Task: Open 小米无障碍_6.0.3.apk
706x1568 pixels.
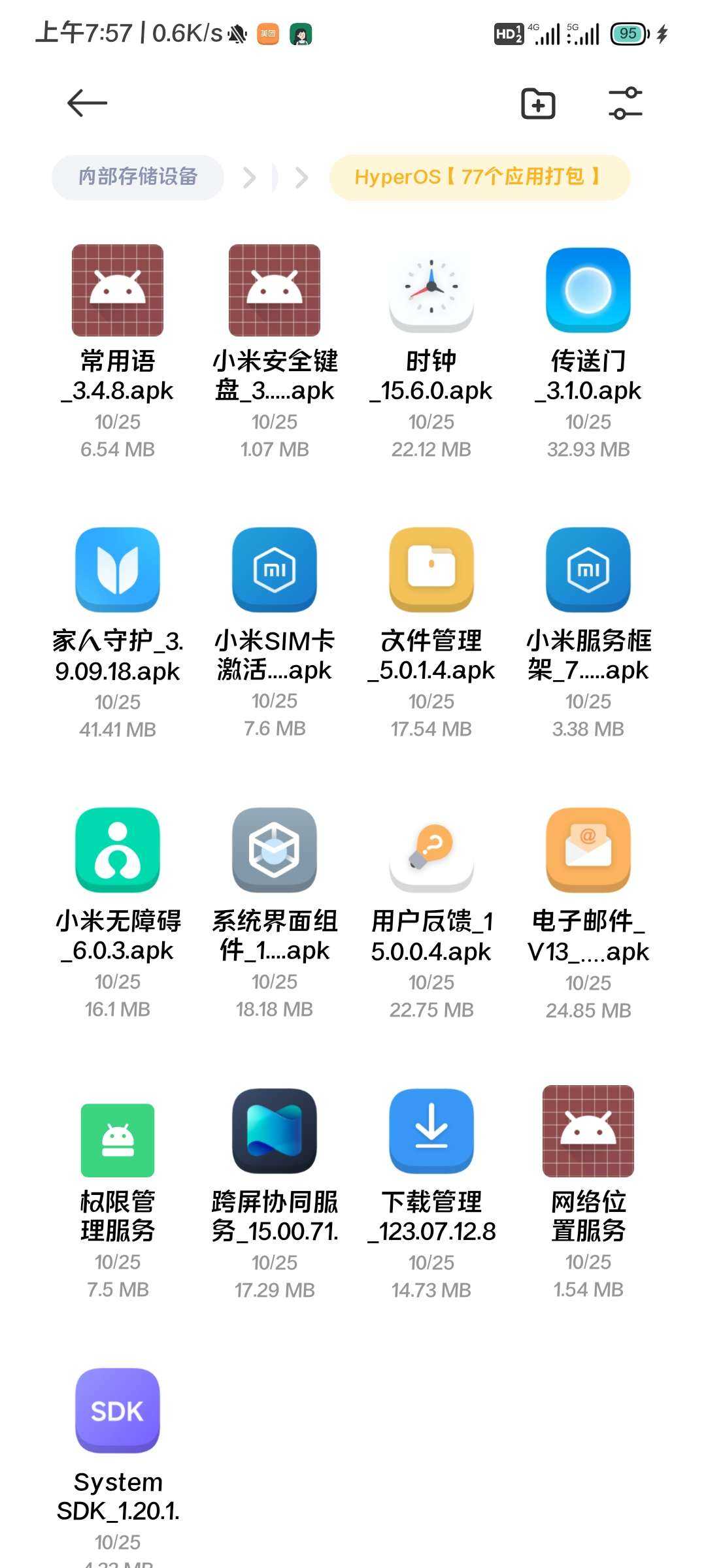Action: 118,913
